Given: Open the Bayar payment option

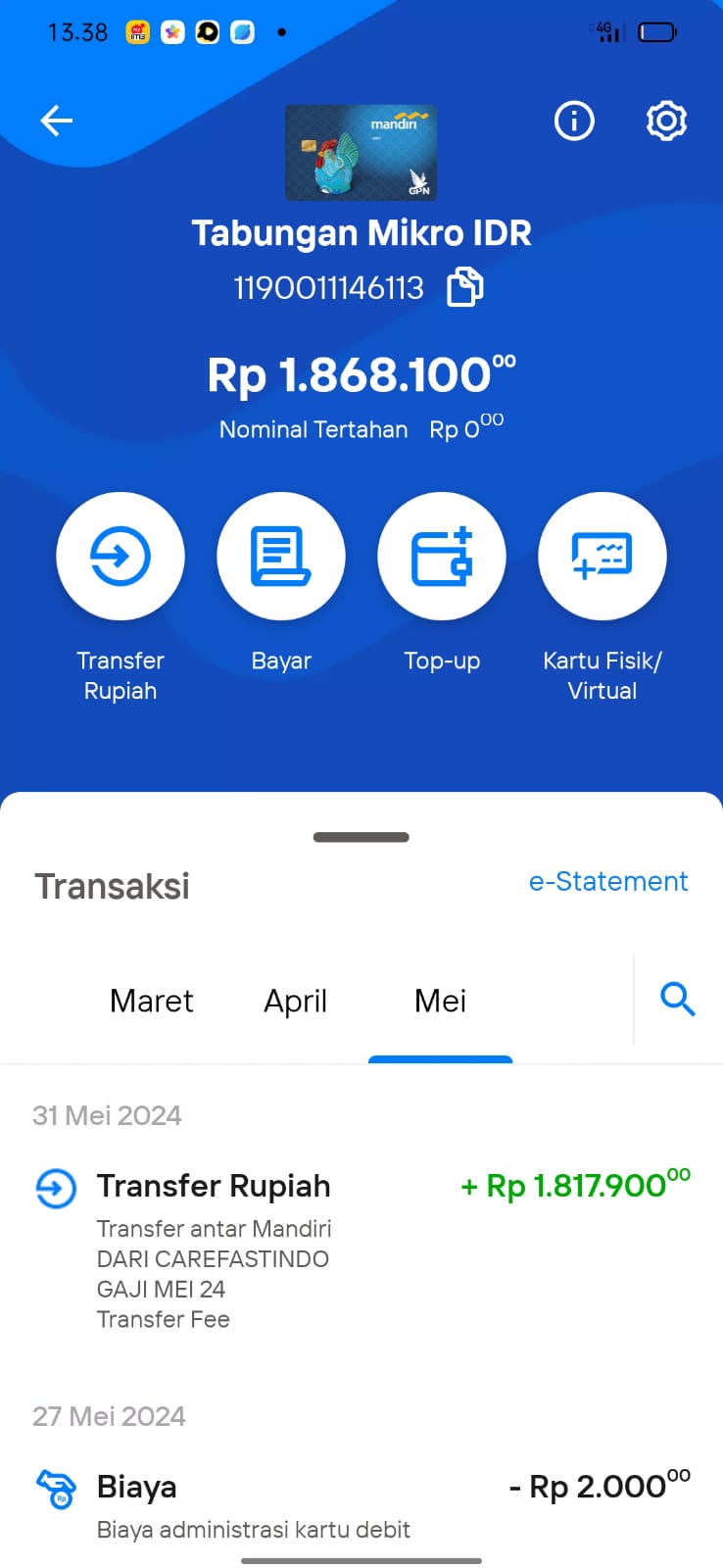Looking at the screenshot, I should click(x=281, y=556).
